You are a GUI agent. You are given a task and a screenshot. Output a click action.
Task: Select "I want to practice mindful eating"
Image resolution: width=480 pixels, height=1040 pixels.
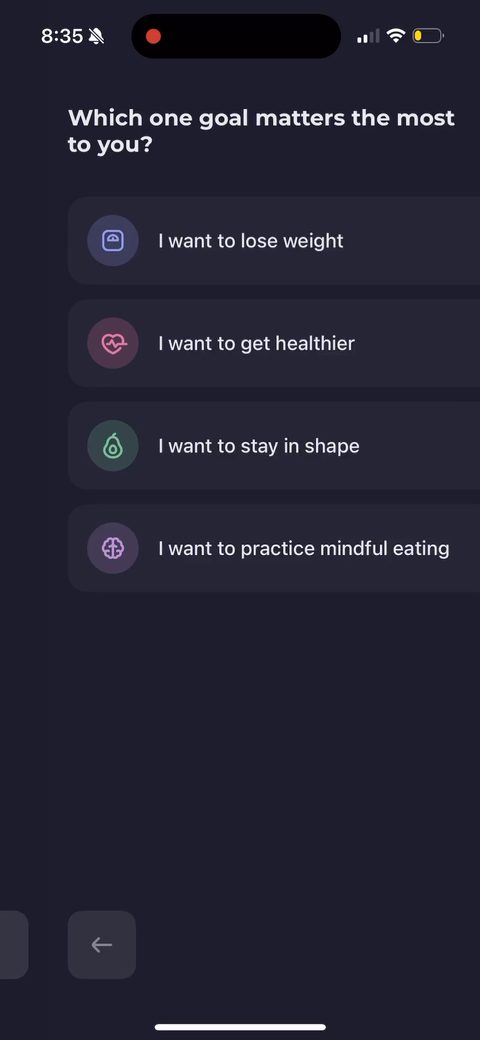pyautogui.click(x=274, y=549)
